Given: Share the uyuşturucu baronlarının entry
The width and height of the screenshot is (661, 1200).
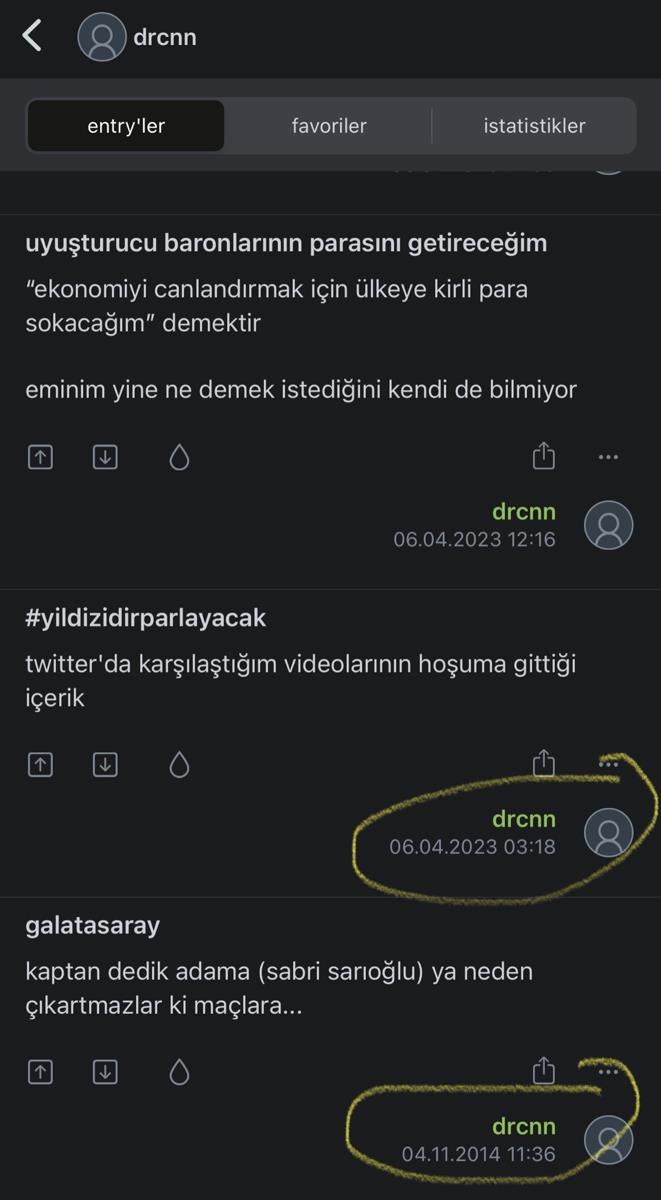Looking at the screenshot, I should tap(543, 456).
